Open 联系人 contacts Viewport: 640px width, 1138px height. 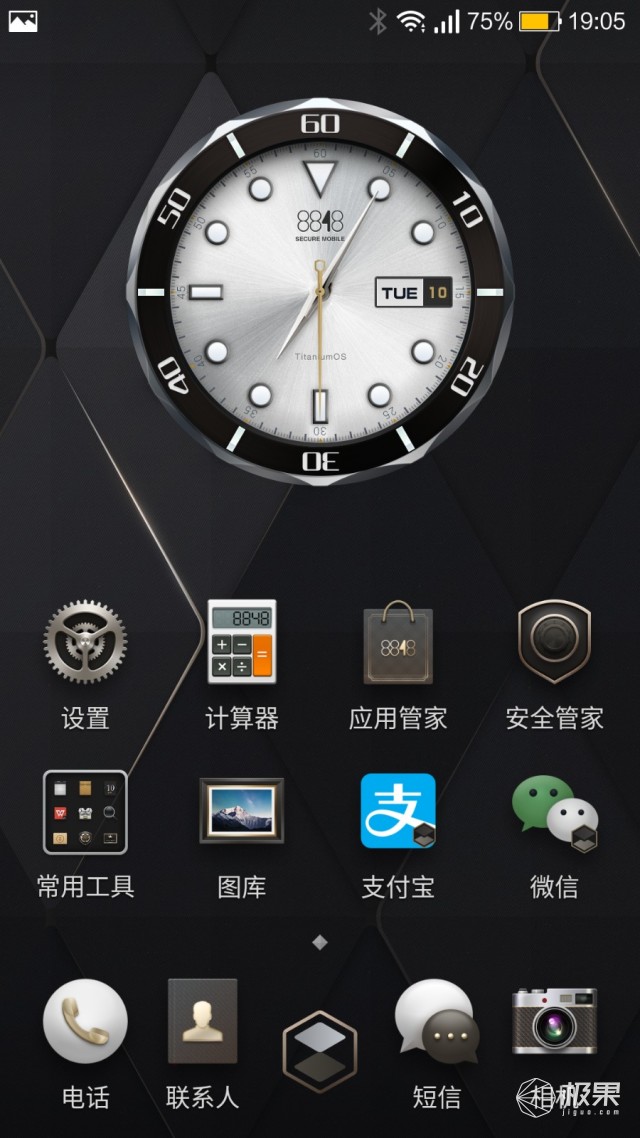(x=202, y=1022)
